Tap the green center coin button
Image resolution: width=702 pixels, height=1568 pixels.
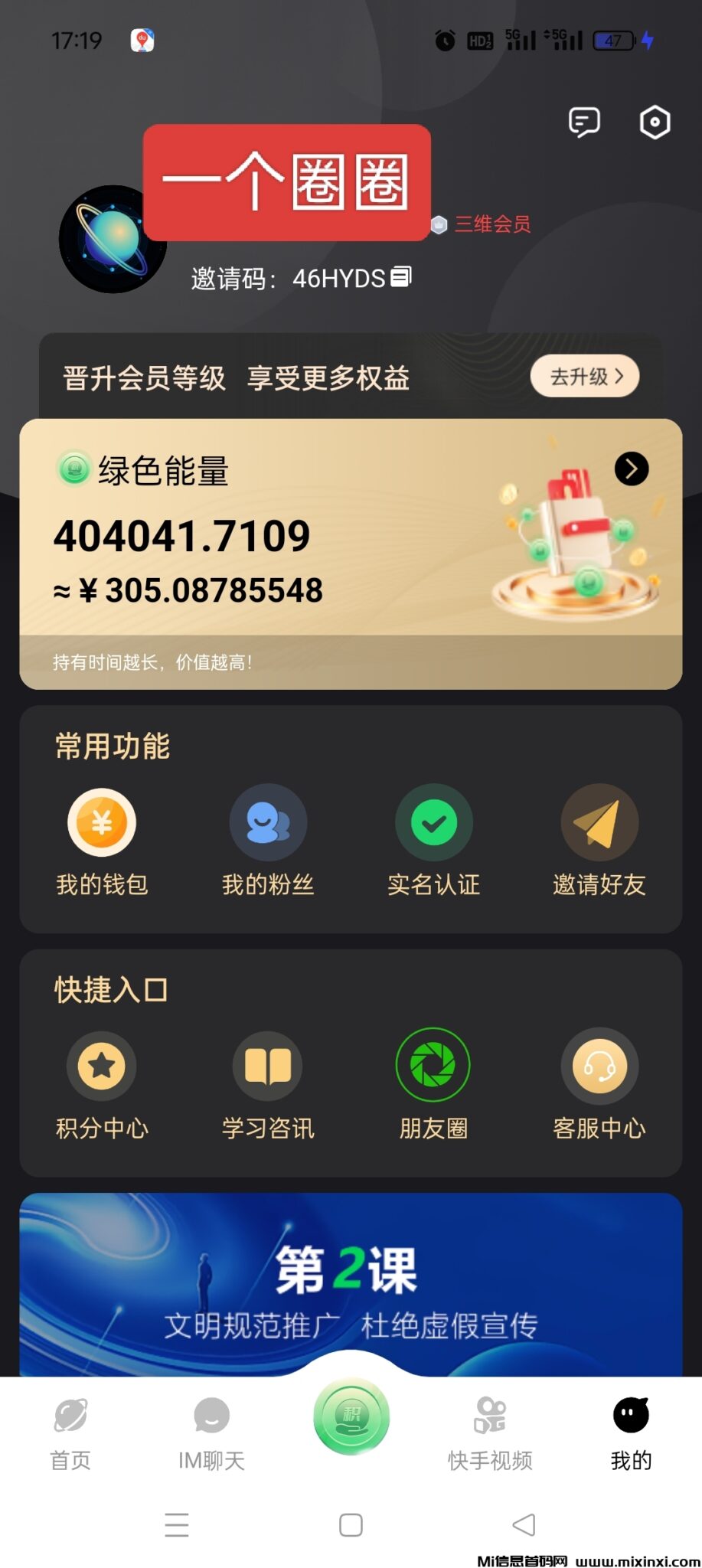pos(351,1416)
